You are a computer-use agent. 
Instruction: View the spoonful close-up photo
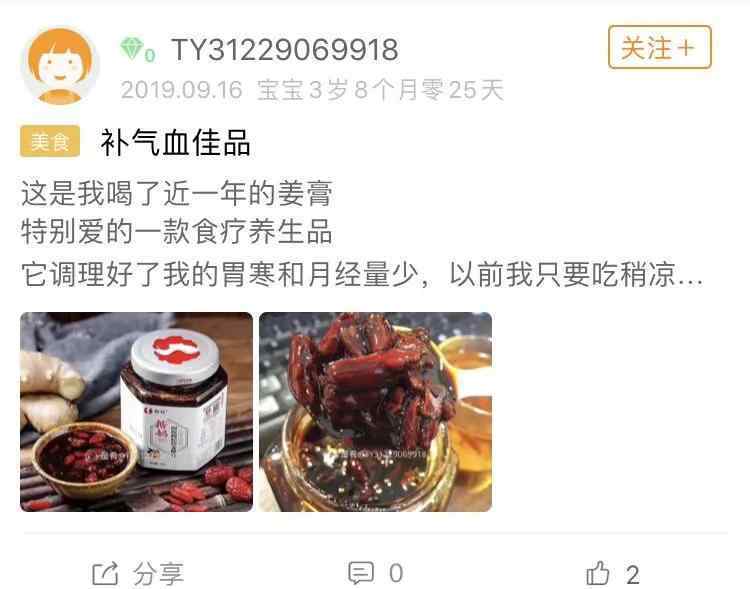pos(375,412)
